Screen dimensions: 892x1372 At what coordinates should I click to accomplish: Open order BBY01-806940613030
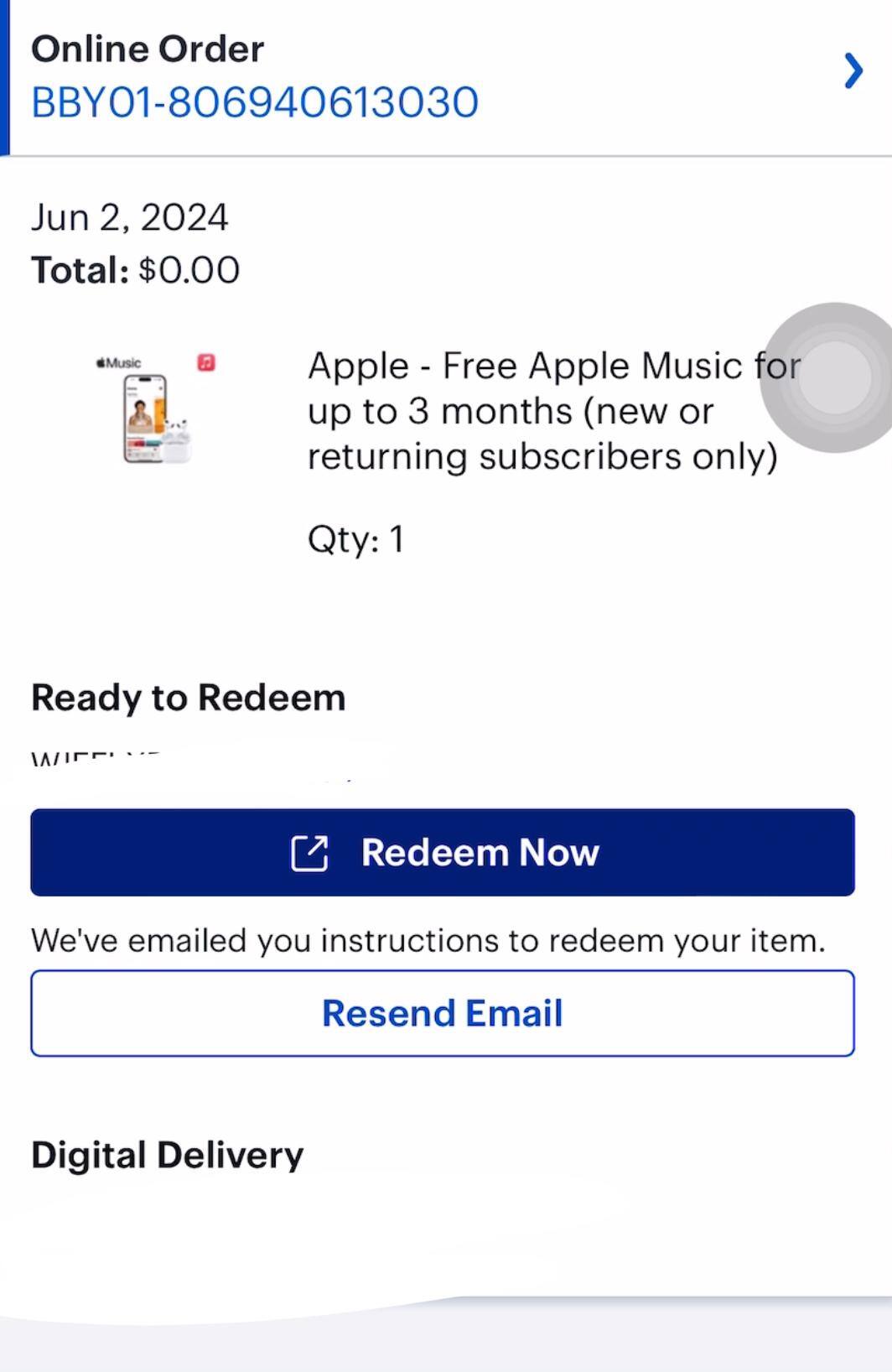[254, 101]
